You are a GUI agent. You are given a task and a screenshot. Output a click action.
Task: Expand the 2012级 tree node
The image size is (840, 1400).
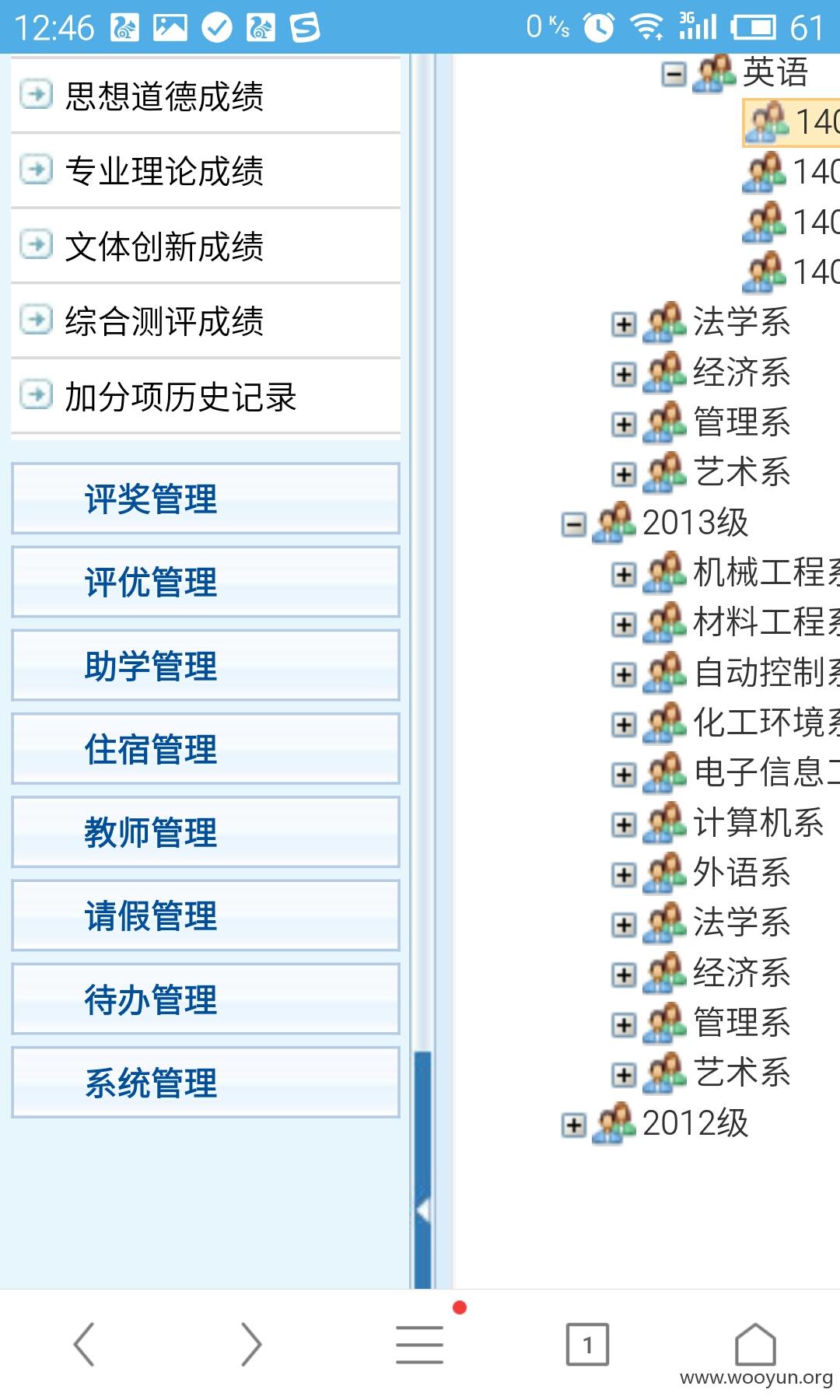(574, 1125)
